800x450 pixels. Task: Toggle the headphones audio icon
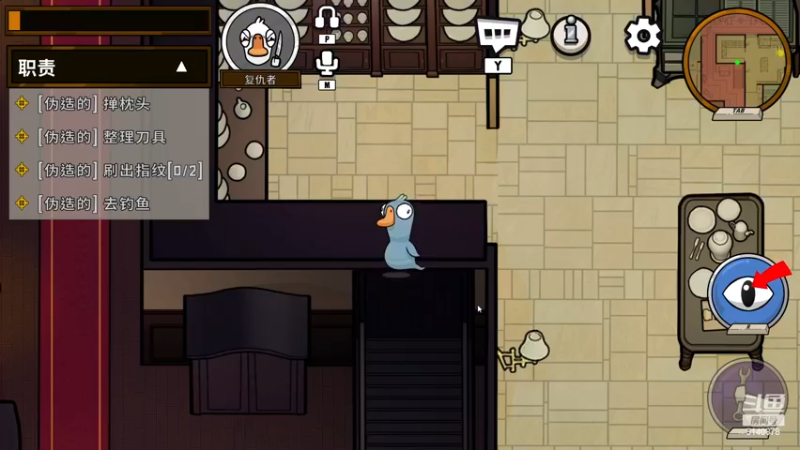tap(327, 18)
